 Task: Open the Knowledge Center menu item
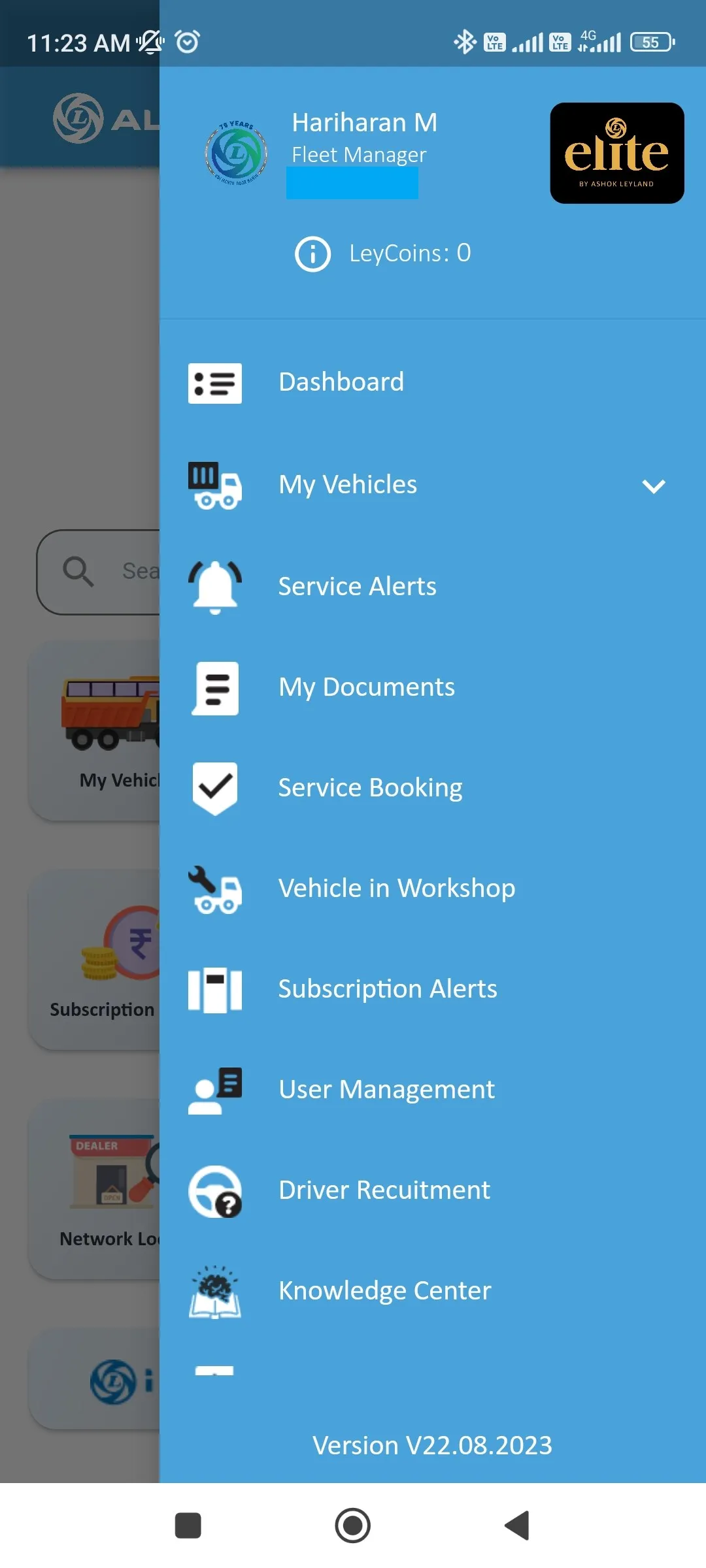(x=384, y=1291)
